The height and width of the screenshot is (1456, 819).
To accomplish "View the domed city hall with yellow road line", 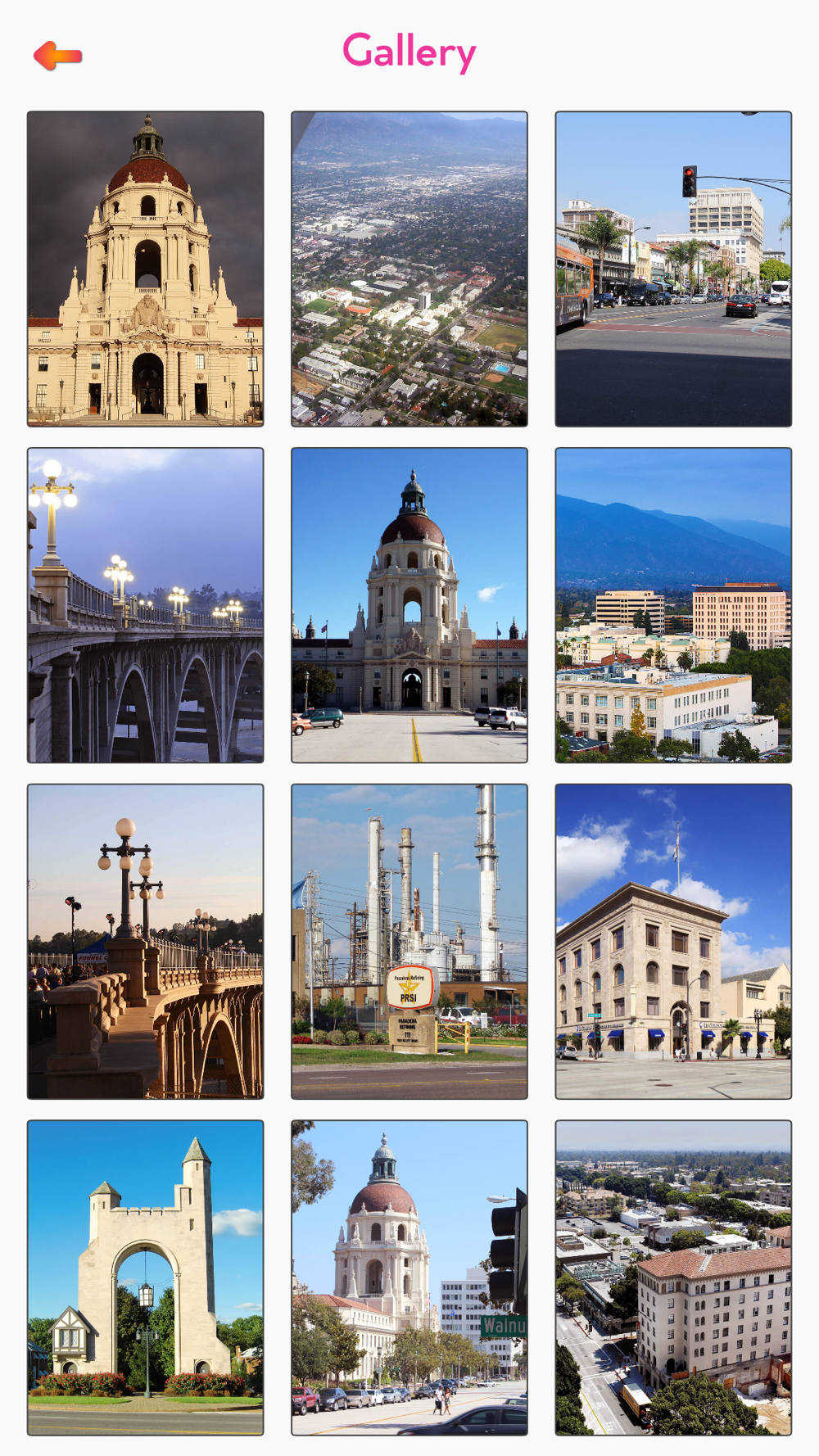I will [x=409, y=605].
